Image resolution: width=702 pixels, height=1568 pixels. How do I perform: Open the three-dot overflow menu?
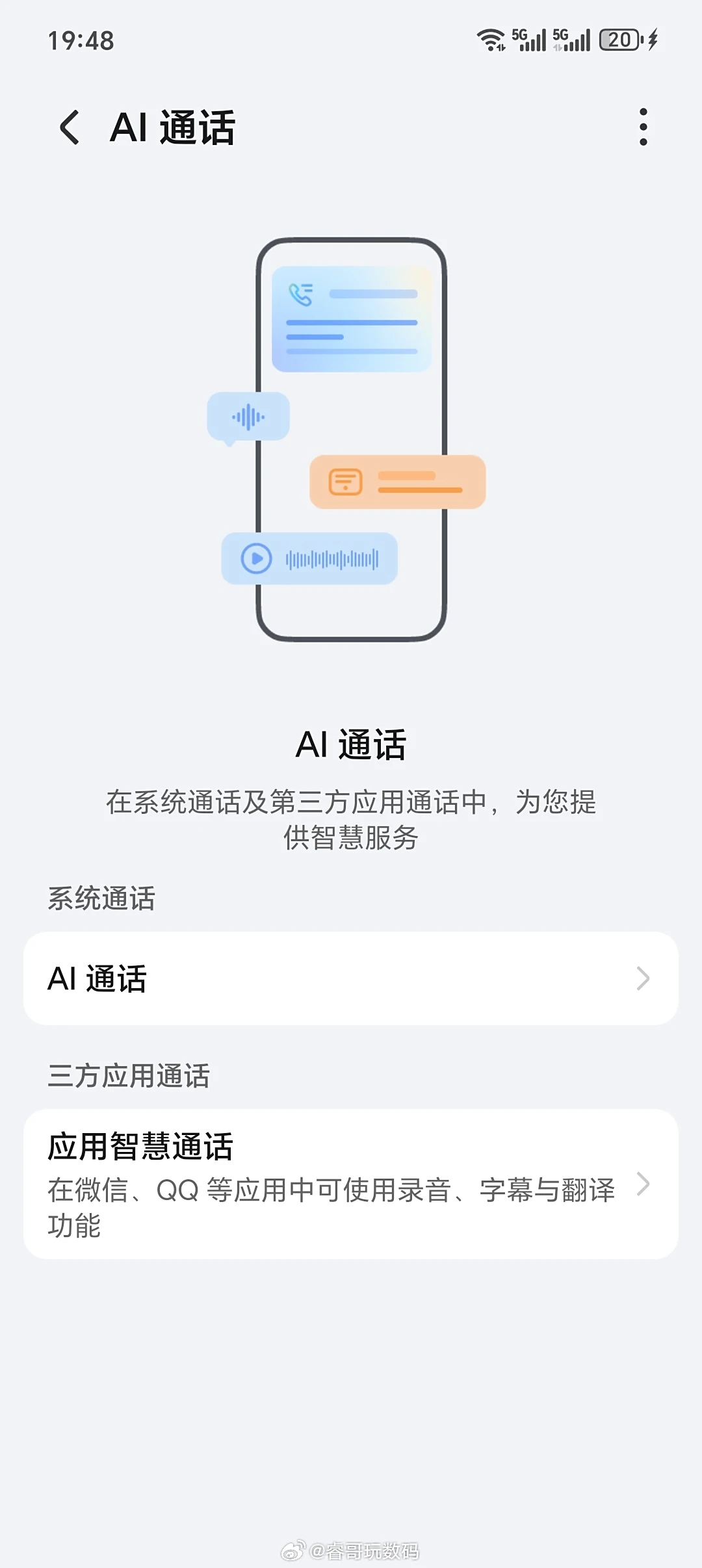pyautogui.click(x=643, y=127)
